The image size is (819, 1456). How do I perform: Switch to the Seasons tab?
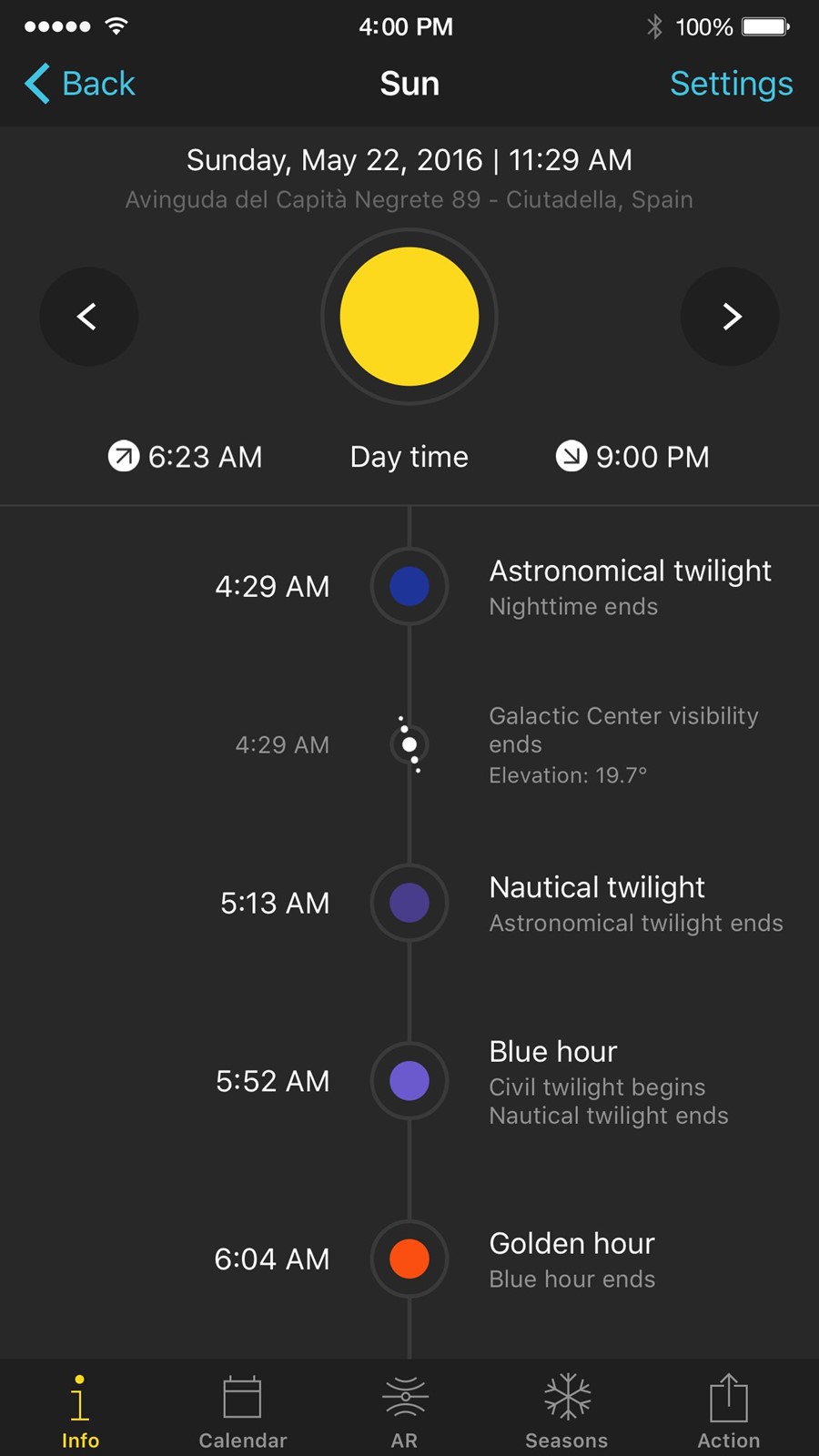pyautogui.click(x=567, y=1411)
